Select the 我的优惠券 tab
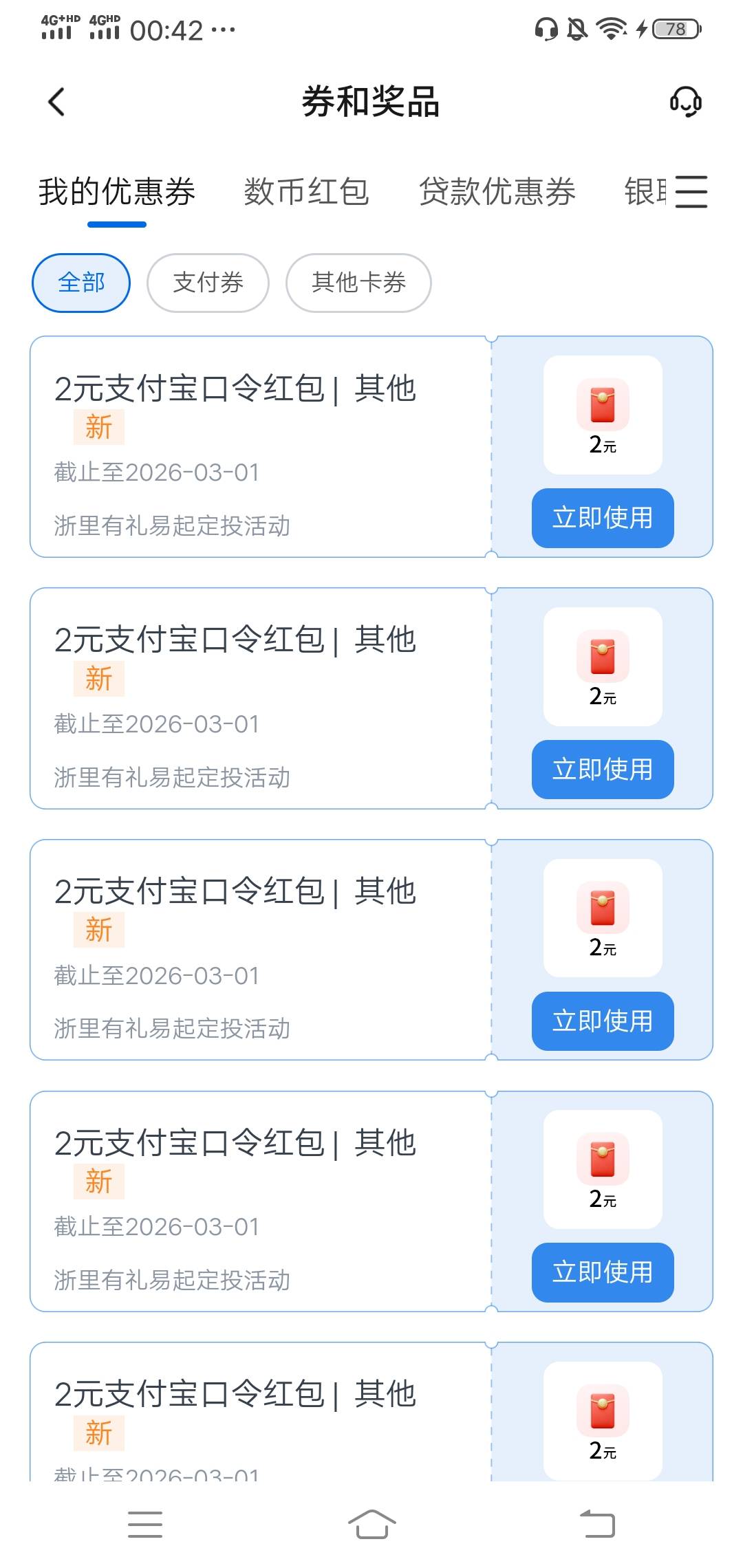Image resolution: width=743 pixels, height=1568 pixels. point(117,191)
